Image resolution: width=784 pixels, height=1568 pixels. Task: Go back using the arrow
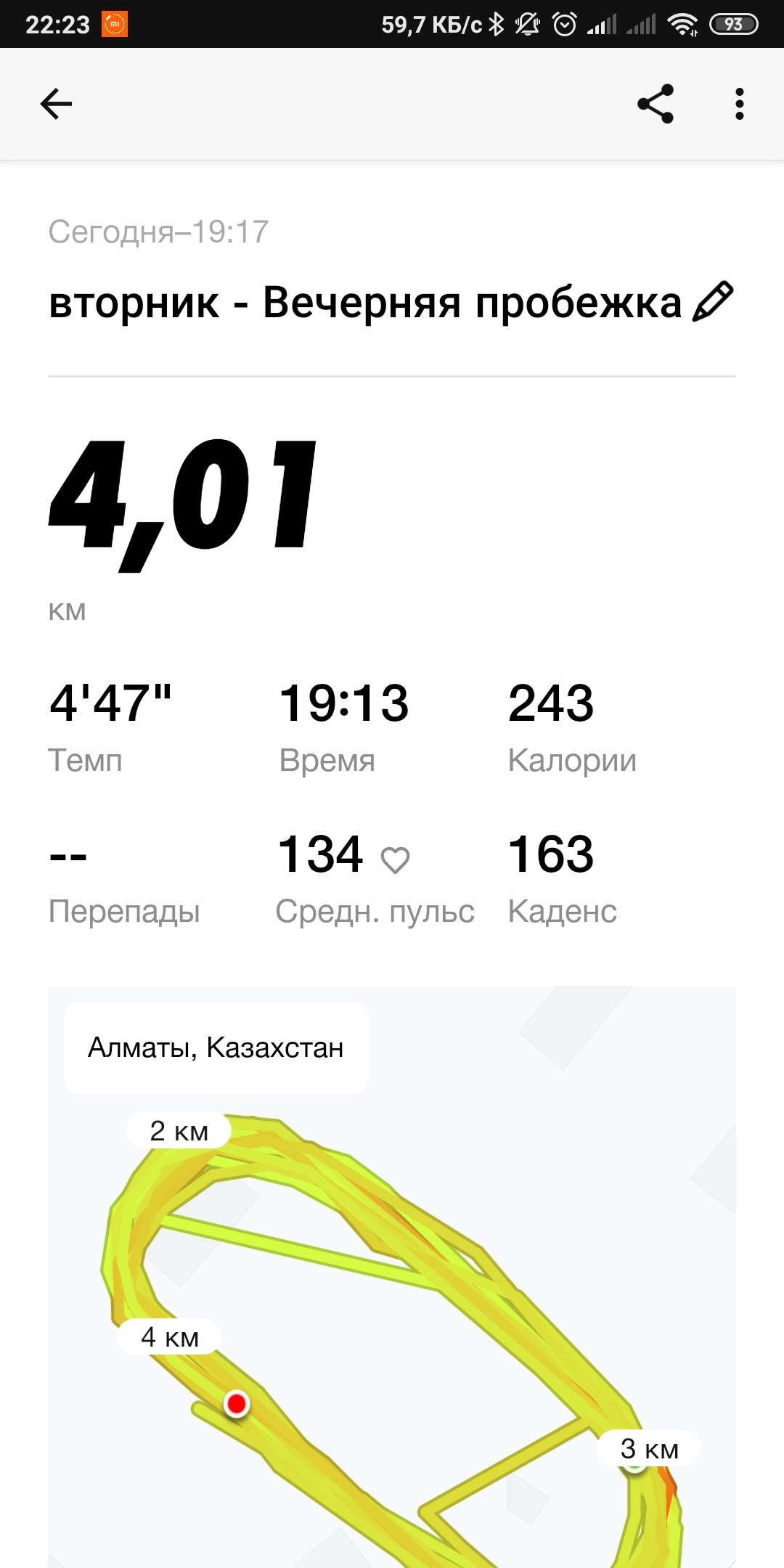[56, 104]
